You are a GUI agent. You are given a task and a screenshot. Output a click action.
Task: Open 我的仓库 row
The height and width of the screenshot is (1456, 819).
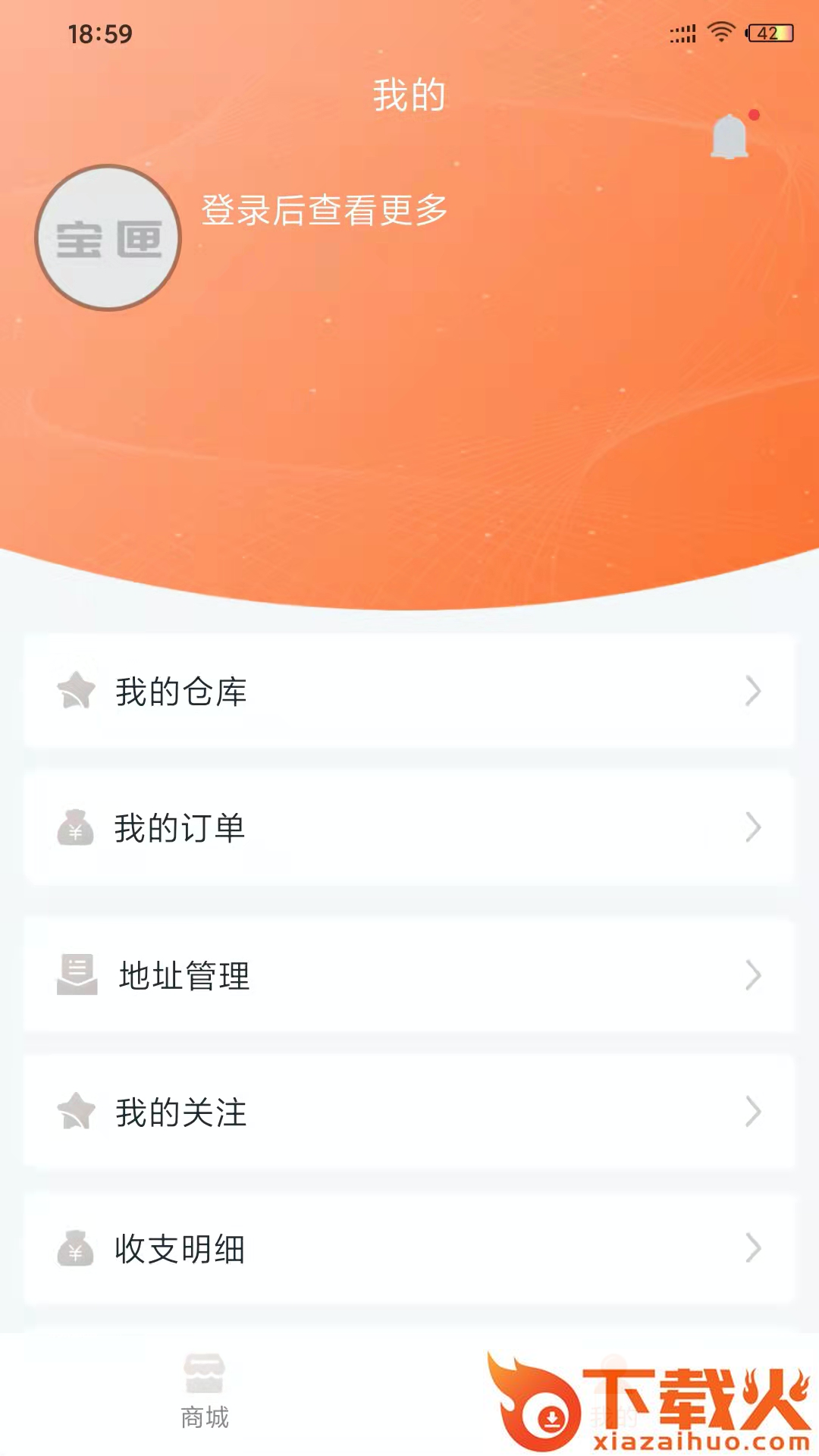[x=409, y=691]
